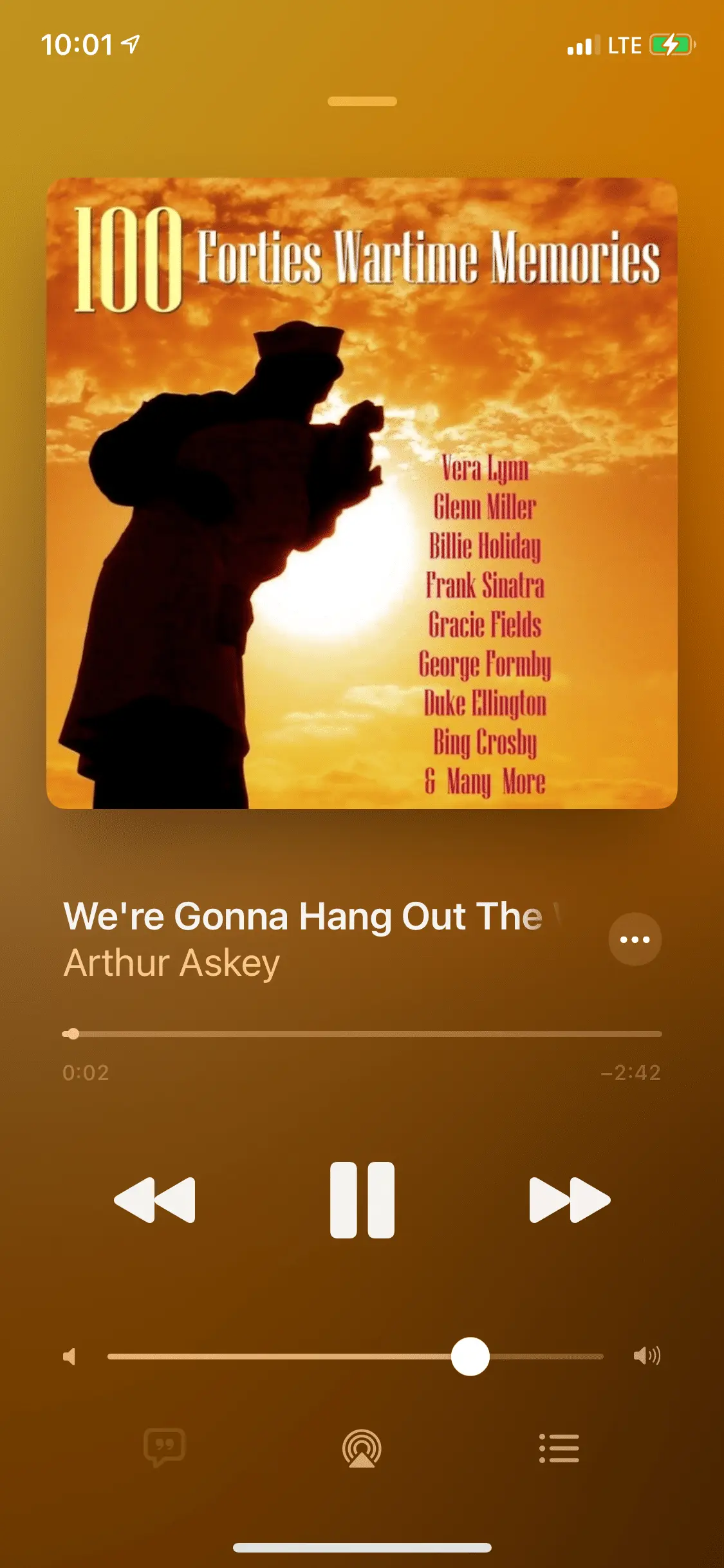Image resolution: width=724 pixels, height=1568 pixels.
Task: Skip to the next track
Action: pyautogui.click(x=569, y=1200)
